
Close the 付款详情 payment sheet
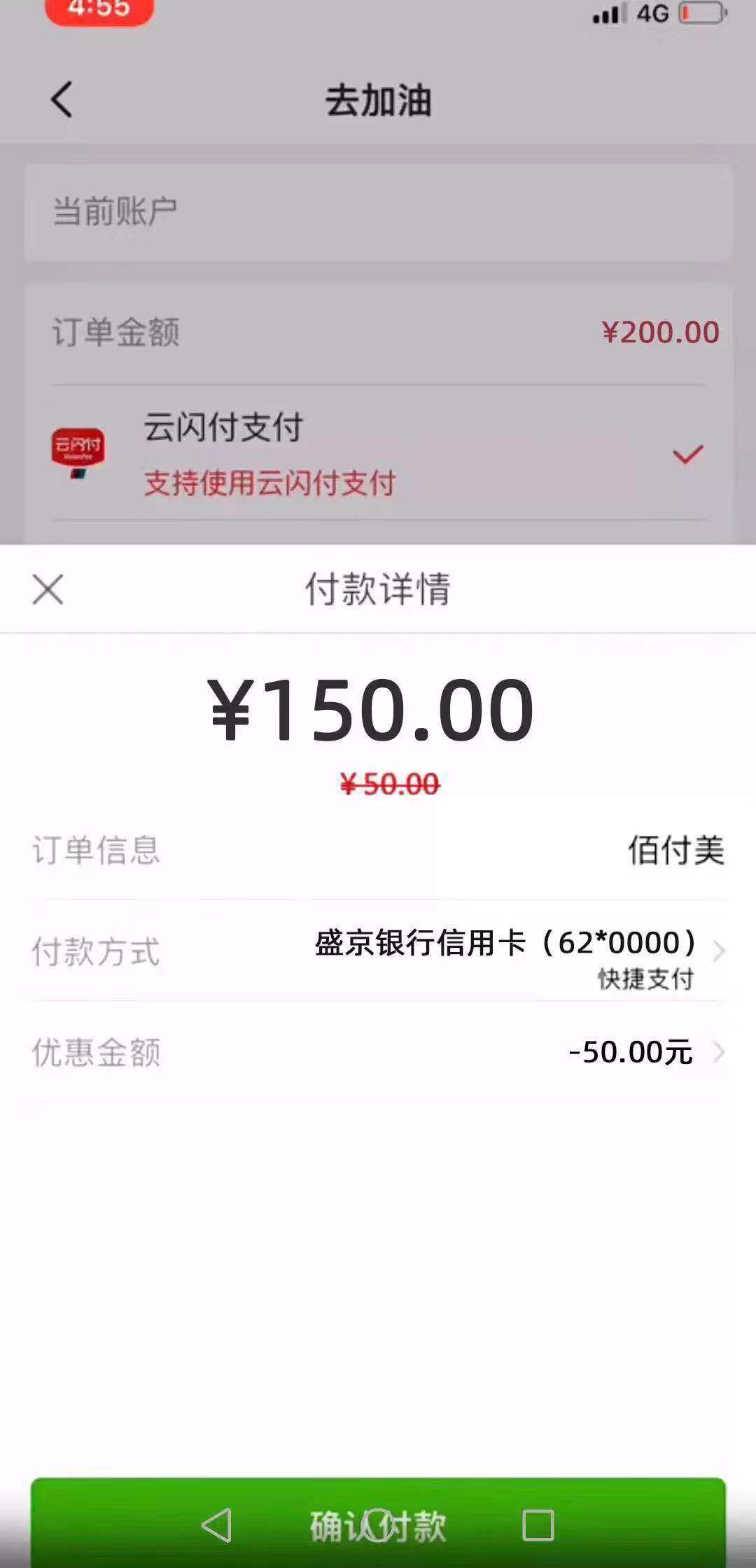pos(48,589)
